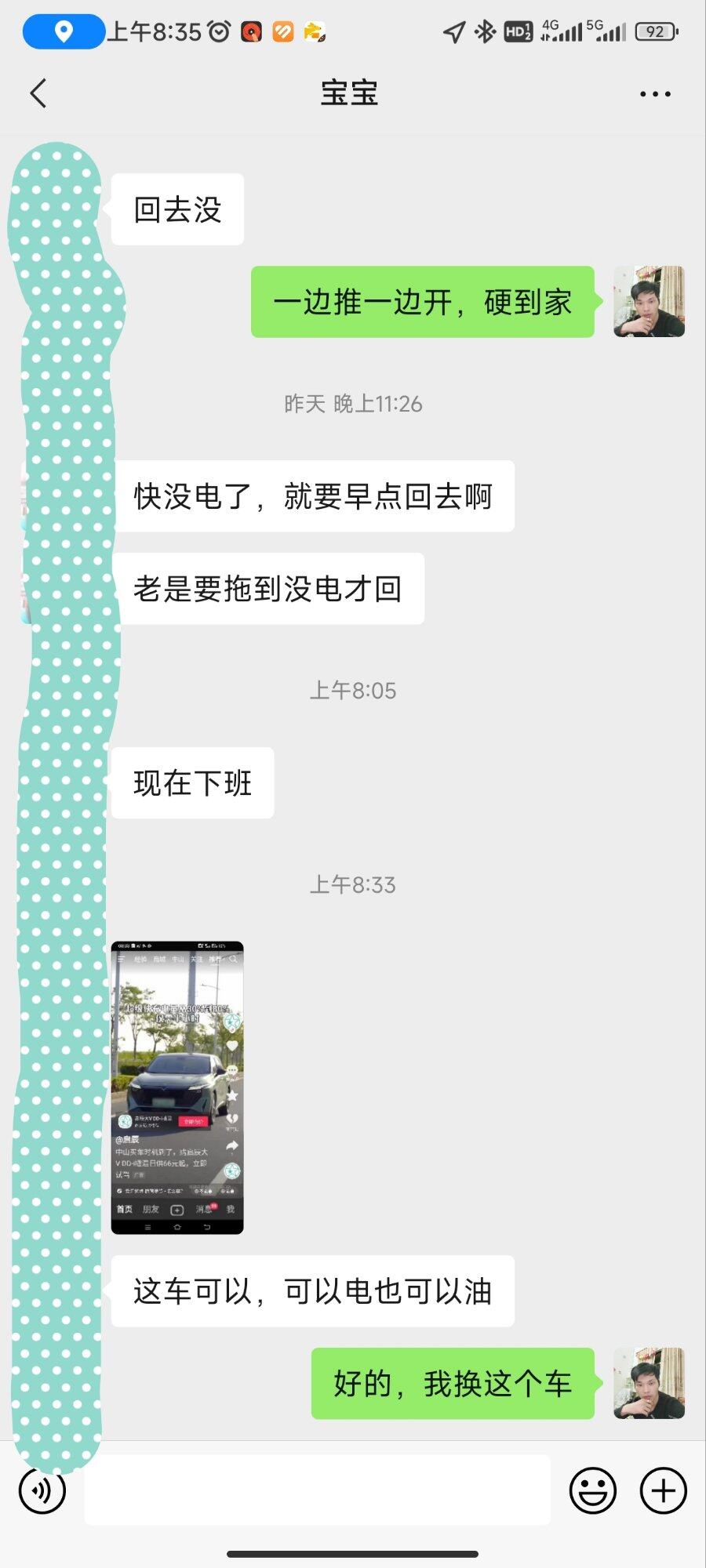View my avatar beside 硬到家 message
Screen dimensions: 706x1568
[649, 302]
